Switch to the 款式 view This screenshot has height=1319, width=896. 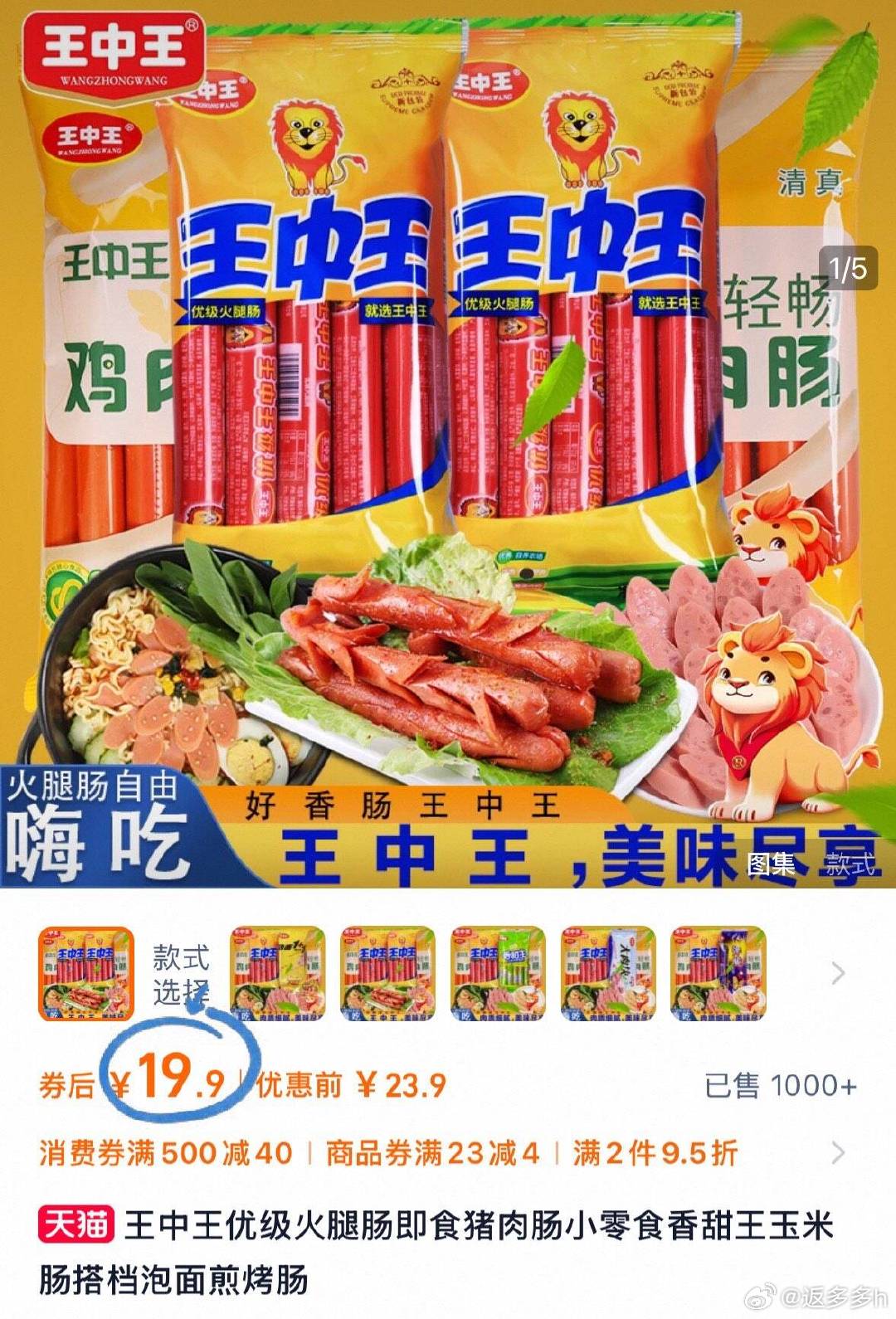point(850,864)
